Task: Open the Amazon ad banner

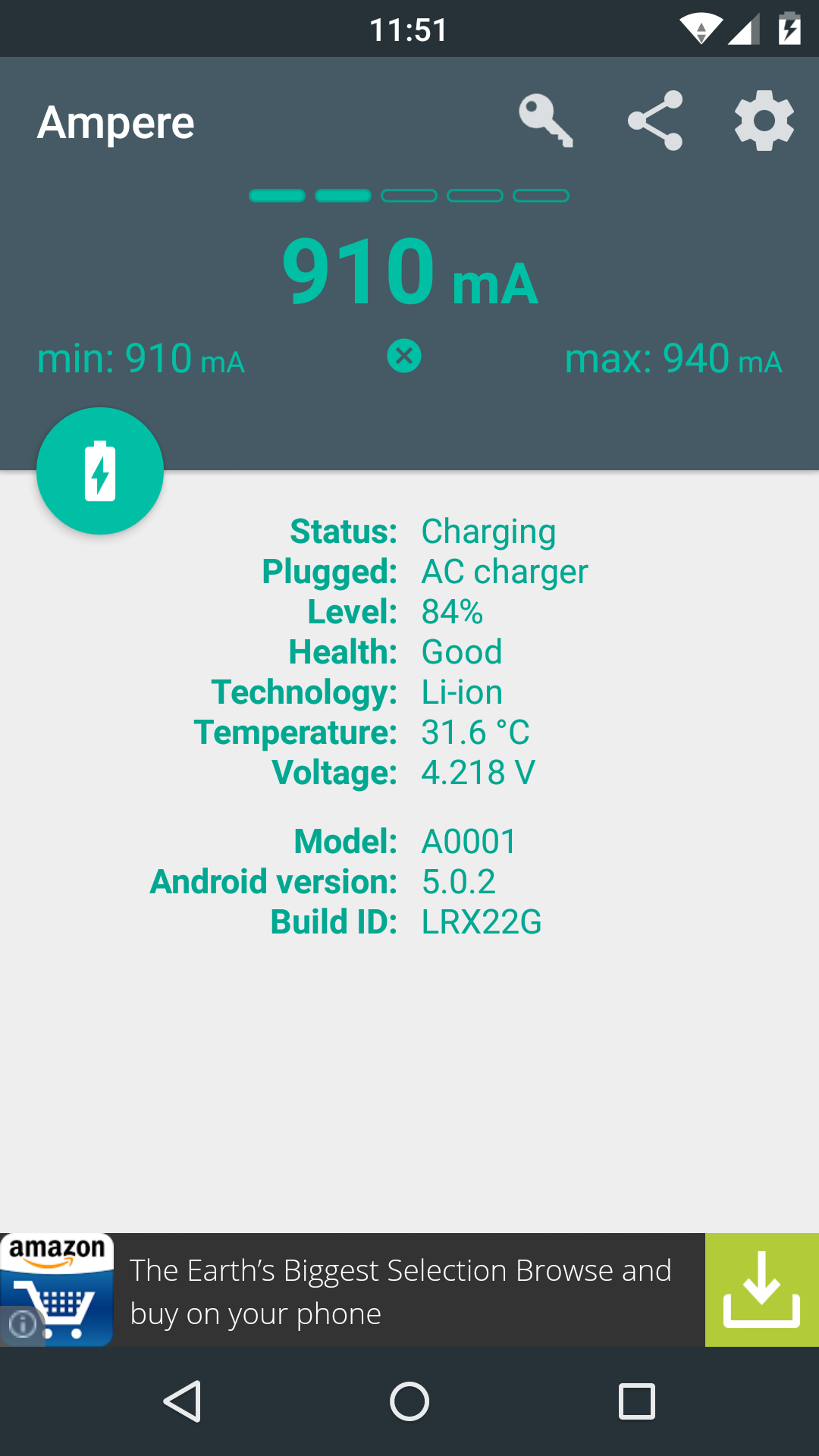Action: (x=409, y=1290)
